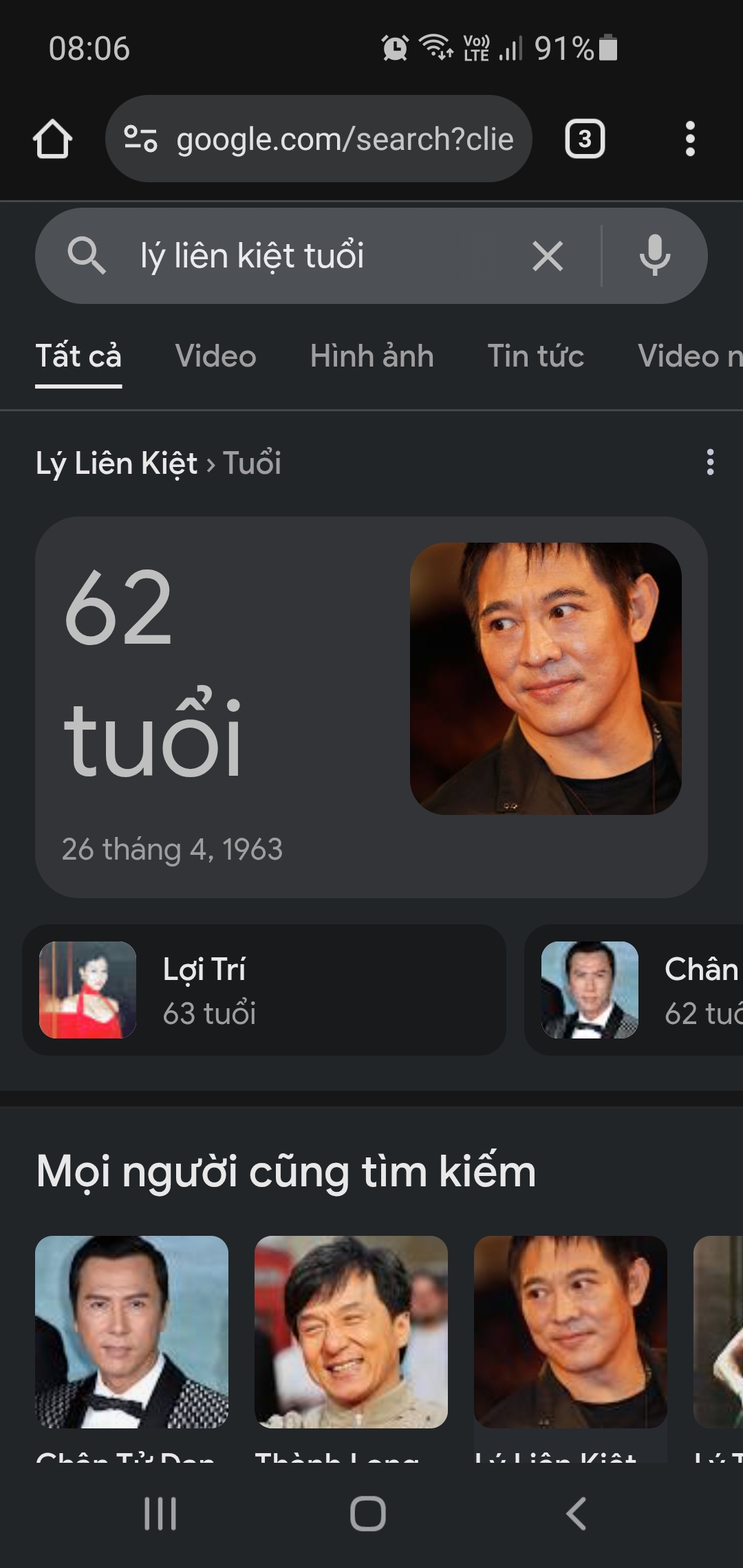Switch to the Hình ảnh tab

[371, 356]
